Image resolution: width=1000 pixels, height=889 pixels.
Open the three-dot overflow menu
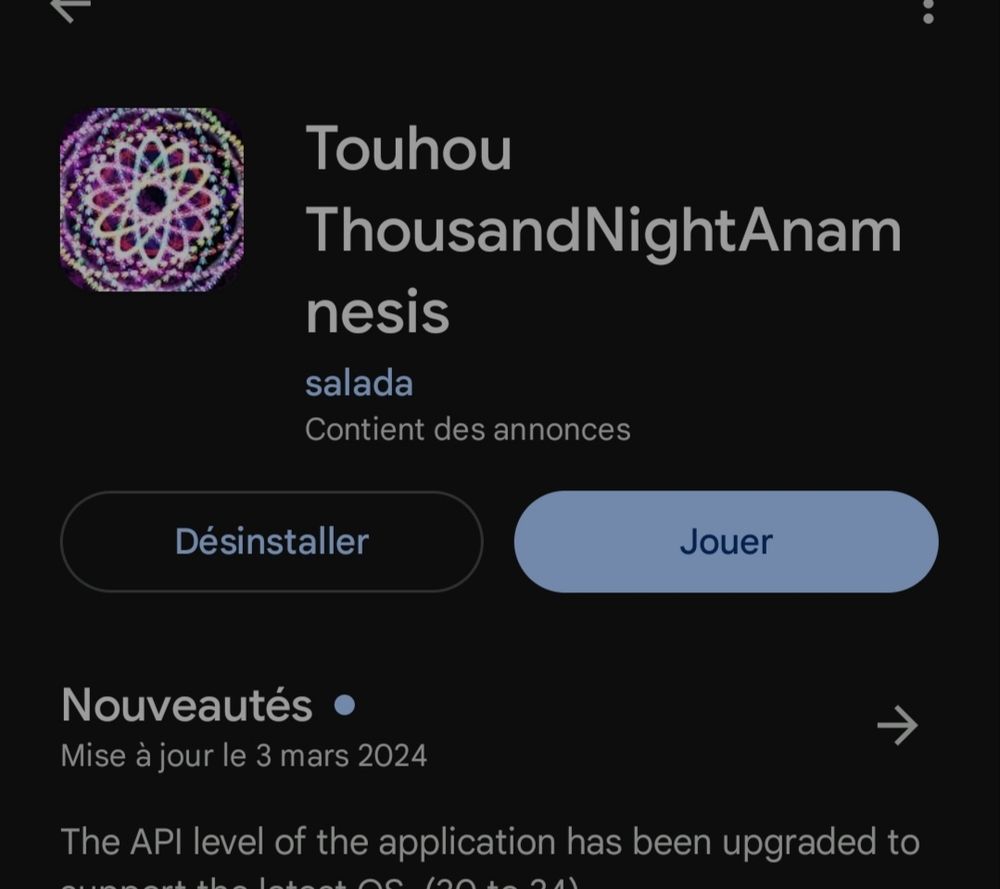[x=928, y=10]
